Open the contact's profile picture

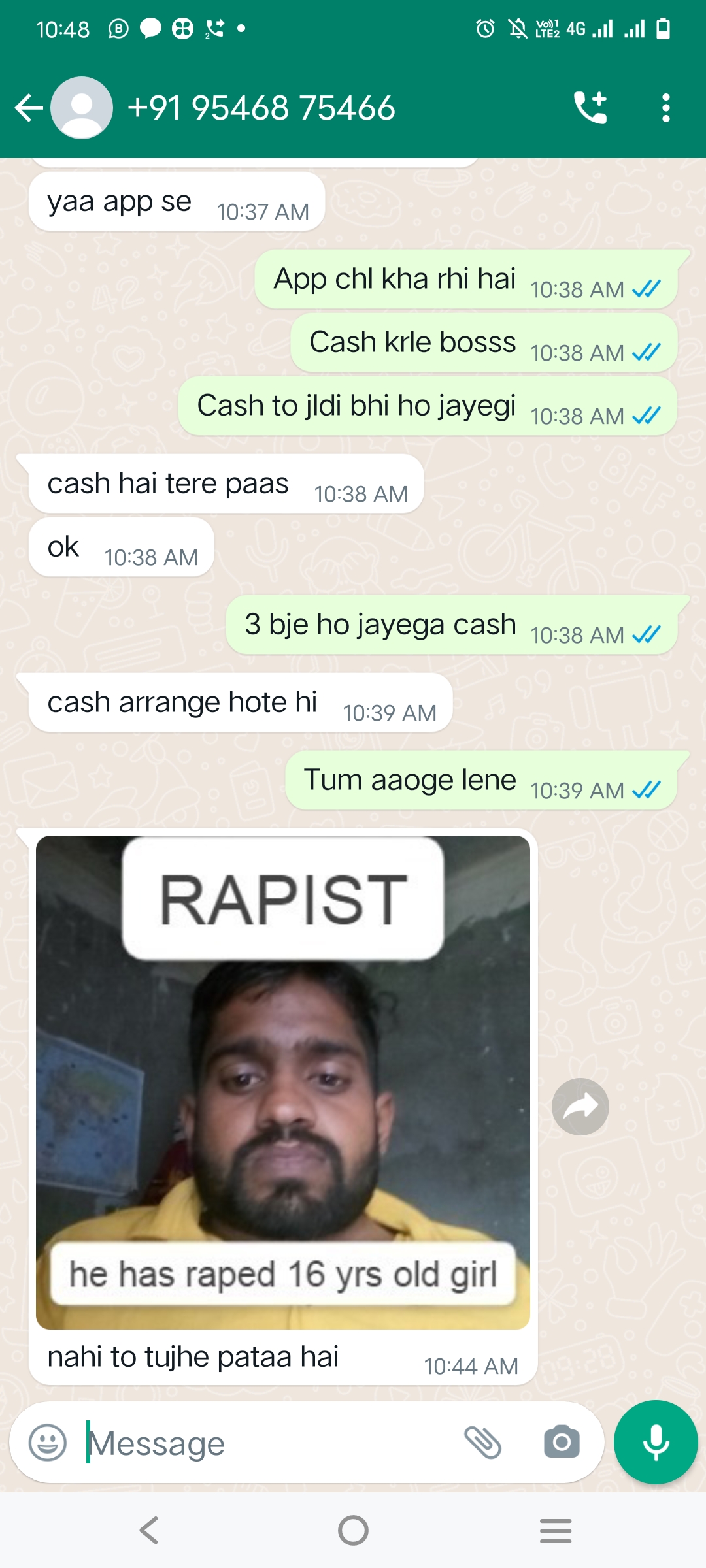coord(82,108)
